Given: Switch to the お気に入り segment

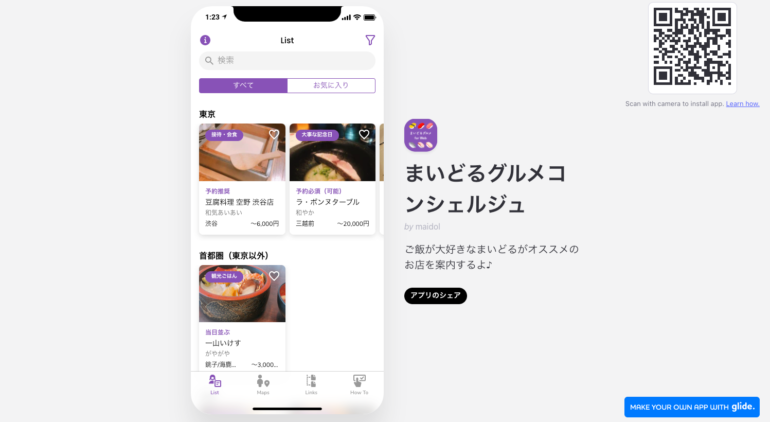Looking at the screenshot, I should pos(331,85).
